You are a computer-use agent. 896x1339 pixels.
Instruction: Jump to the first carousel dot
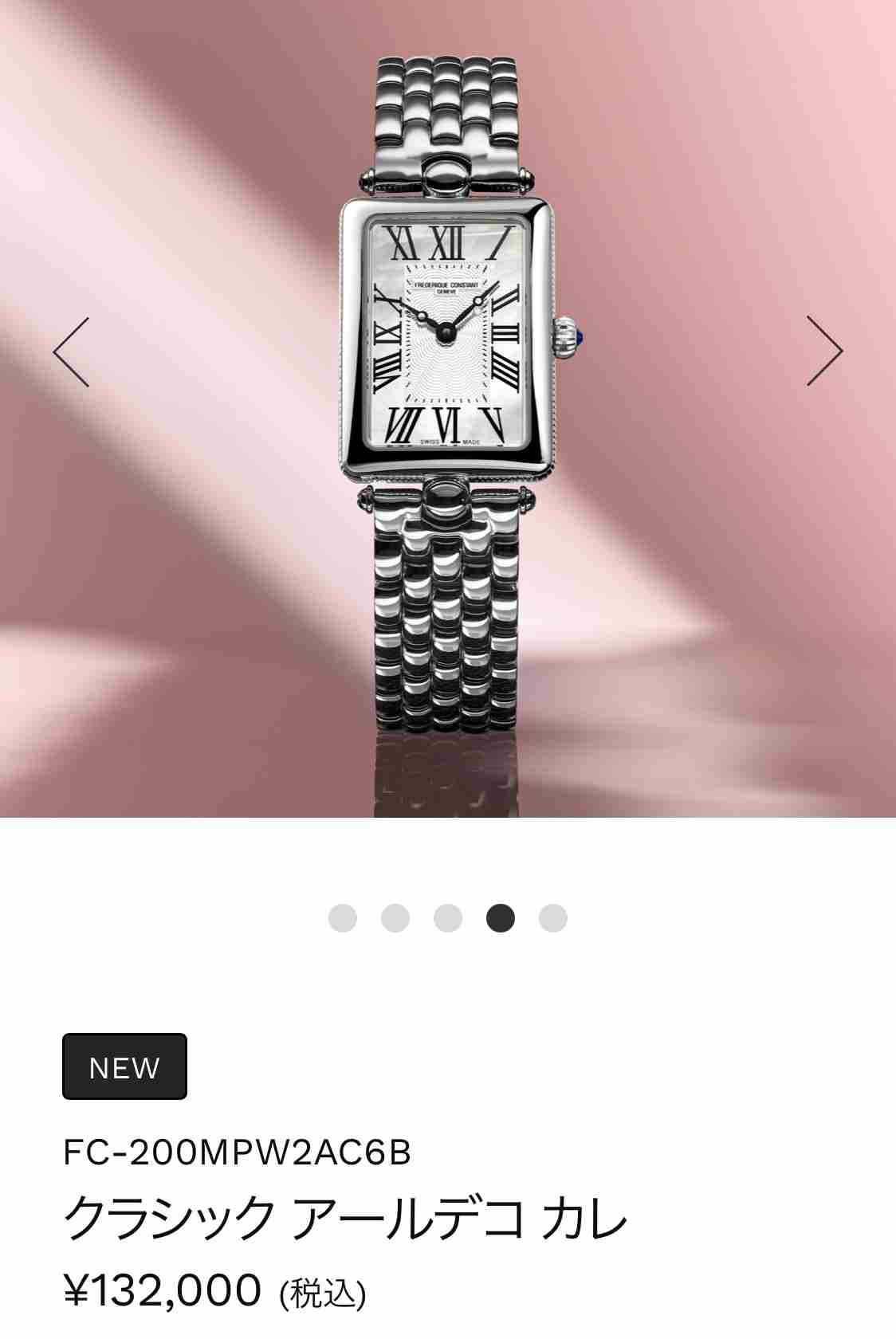(343, 918)
